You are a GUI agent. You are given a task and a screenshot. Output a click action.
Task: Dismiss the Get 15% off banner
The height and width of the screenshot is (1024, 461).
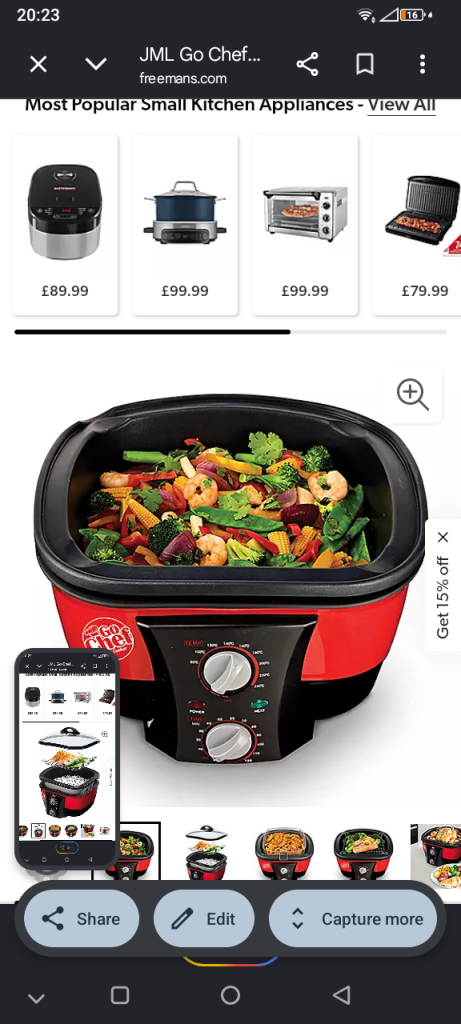pyautogui.click(x=443, y=537)
